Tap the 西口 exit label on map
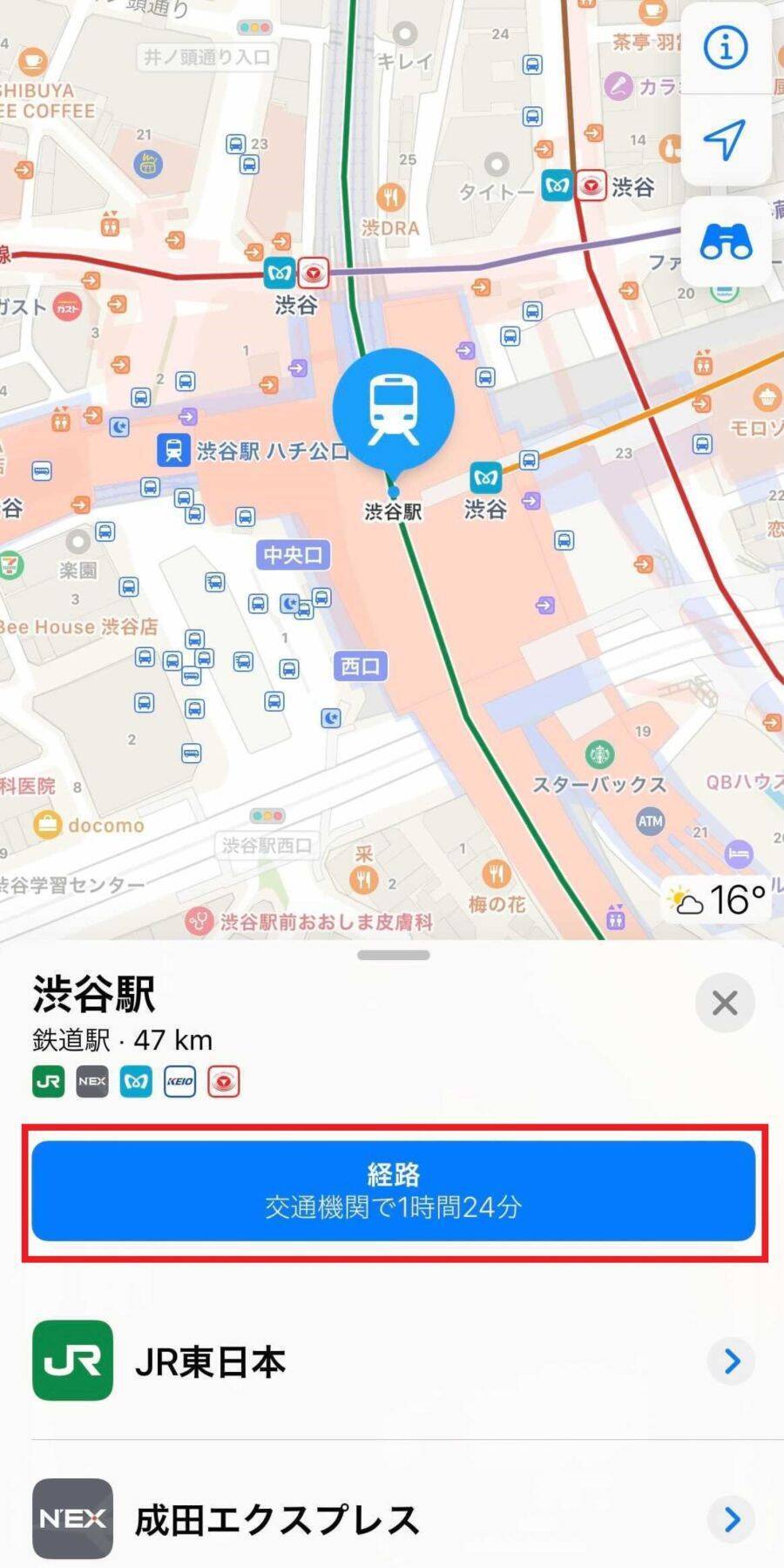Image resolution: width=784 pixels, height=1568 pixels. click(x=360, y=666)
